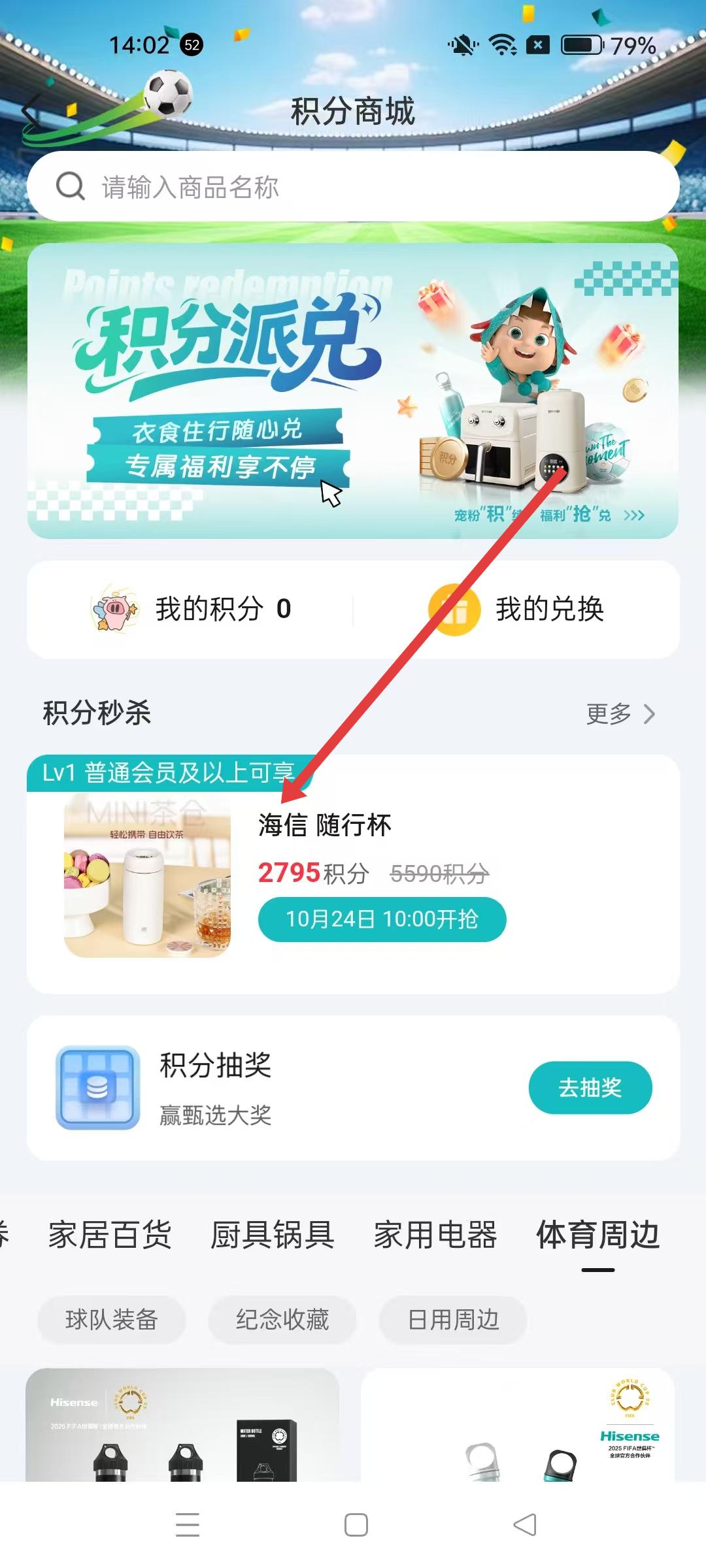This screenshot has height=1568, width=706.
Task: Open 我的兑换 redemption records
Action: (516, 609)
